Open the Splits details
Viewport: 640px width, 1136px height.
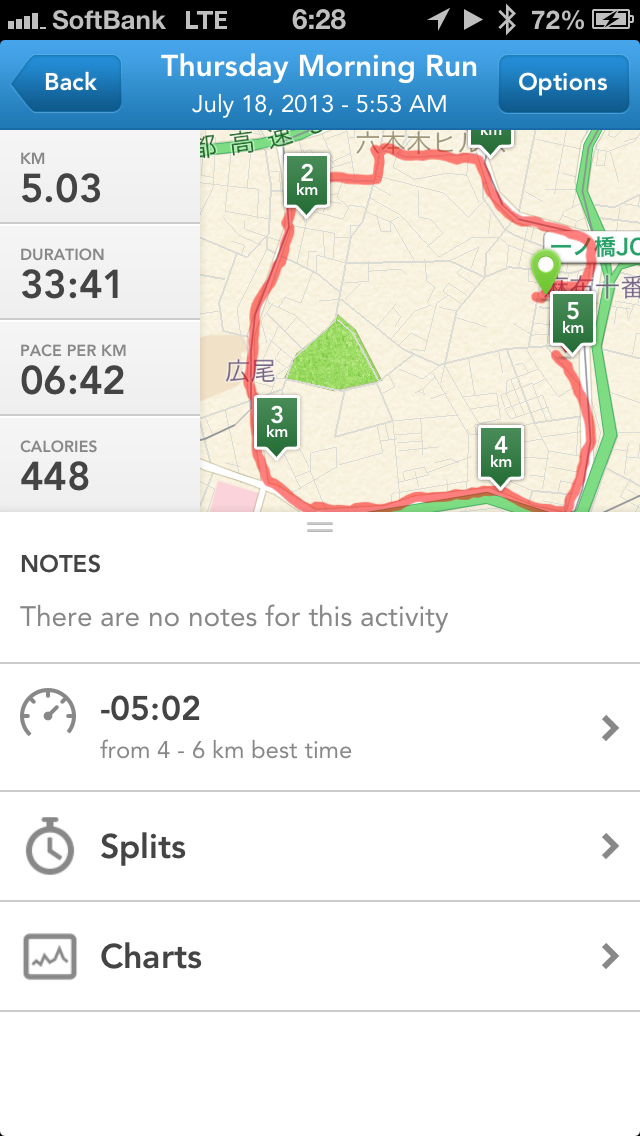[x=320, y=847]
